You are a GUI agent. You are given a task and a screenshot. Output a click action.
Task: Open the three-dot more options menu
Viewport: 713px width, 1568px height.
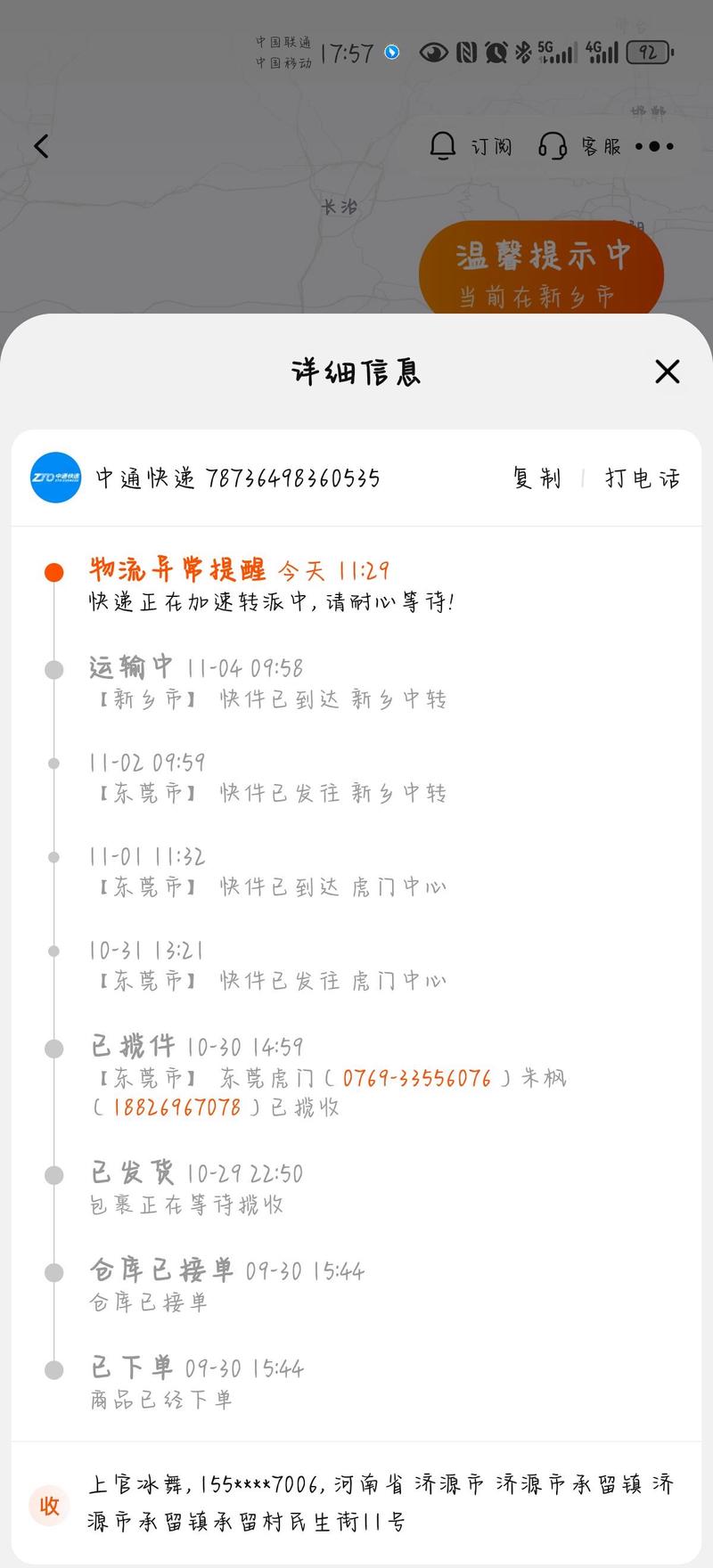(x=654, y=146)
